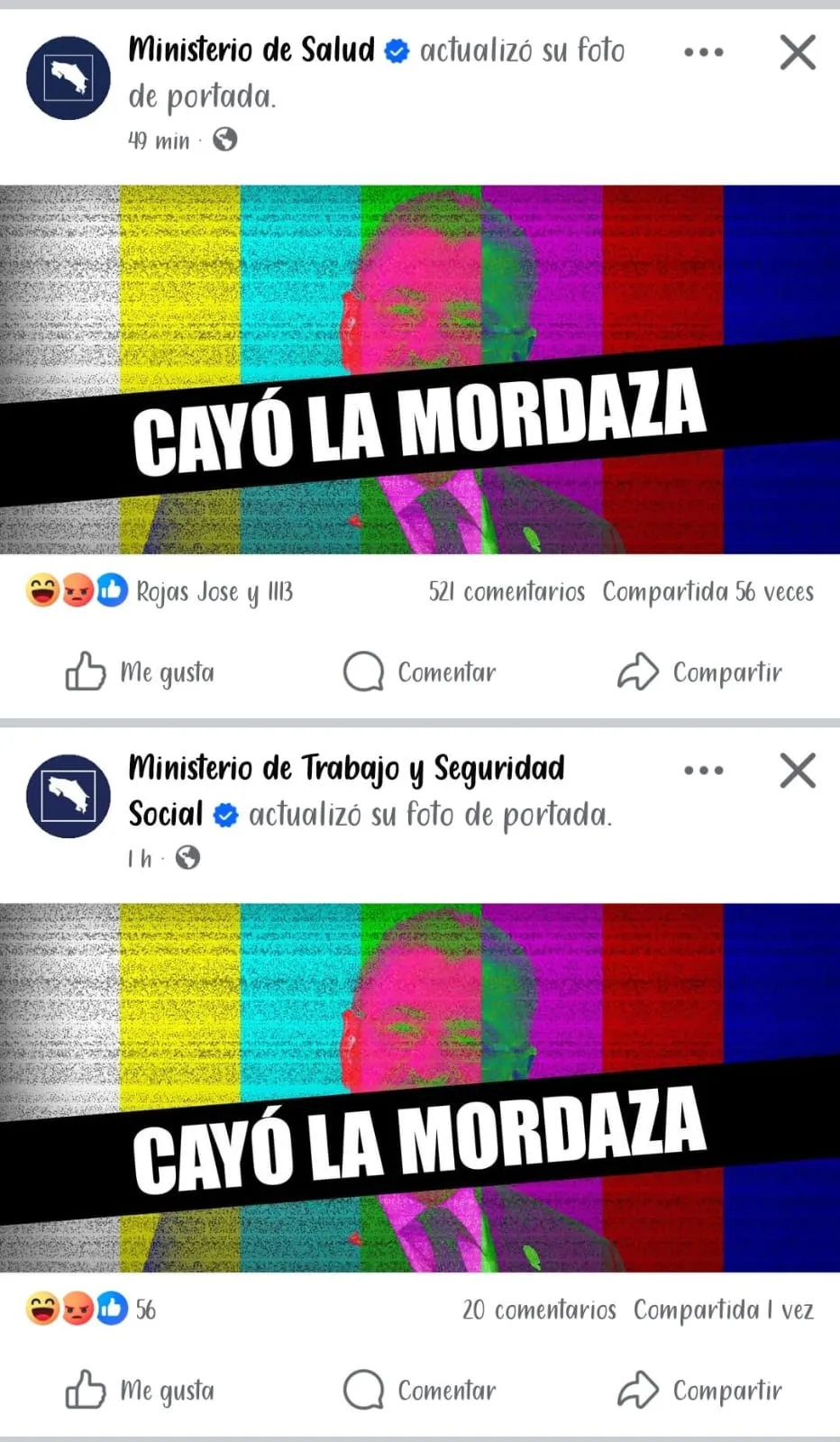Comment on the Ministerio de Salud post

tap(420, 672)
